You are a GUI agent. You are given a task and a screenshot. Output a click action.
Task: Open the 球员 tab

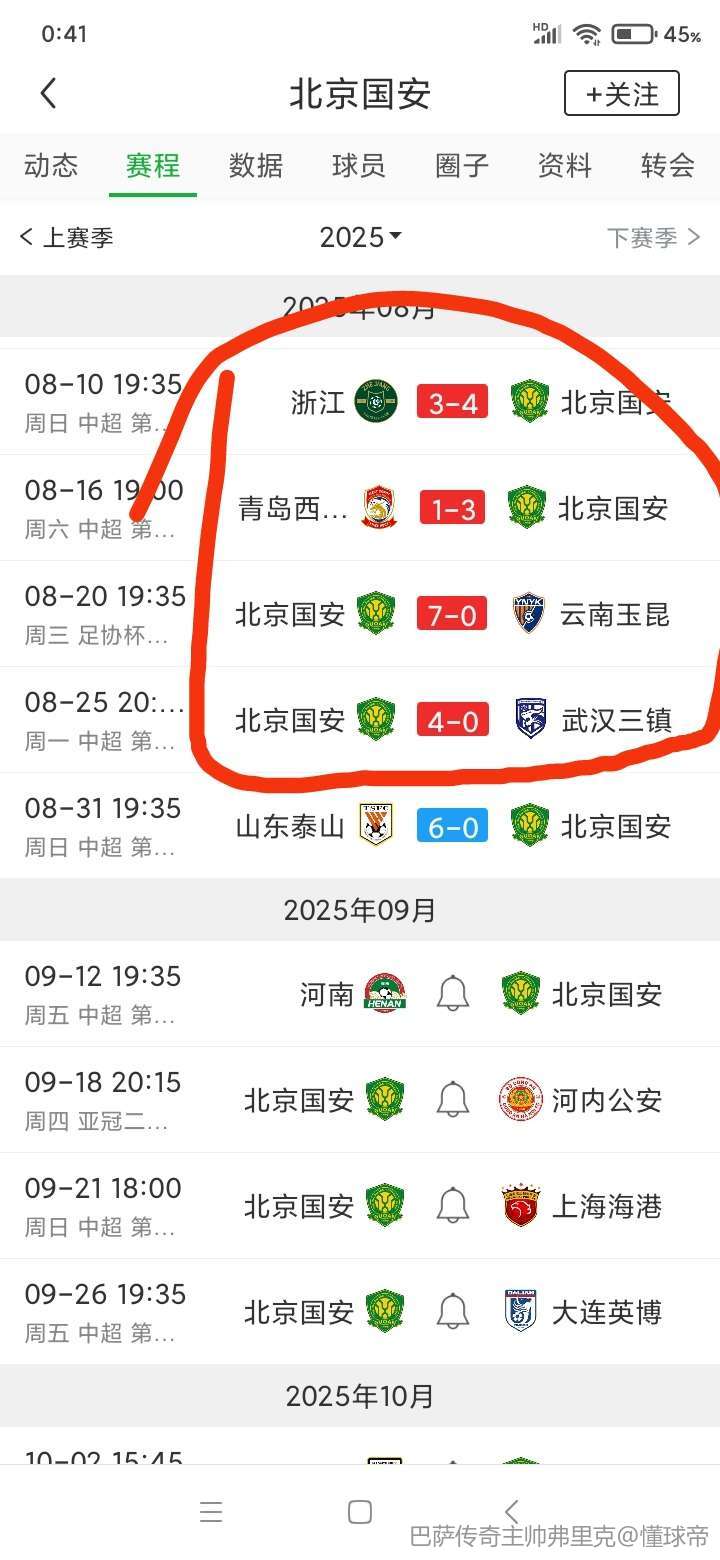pyautogui.click(x=359, y=165)
